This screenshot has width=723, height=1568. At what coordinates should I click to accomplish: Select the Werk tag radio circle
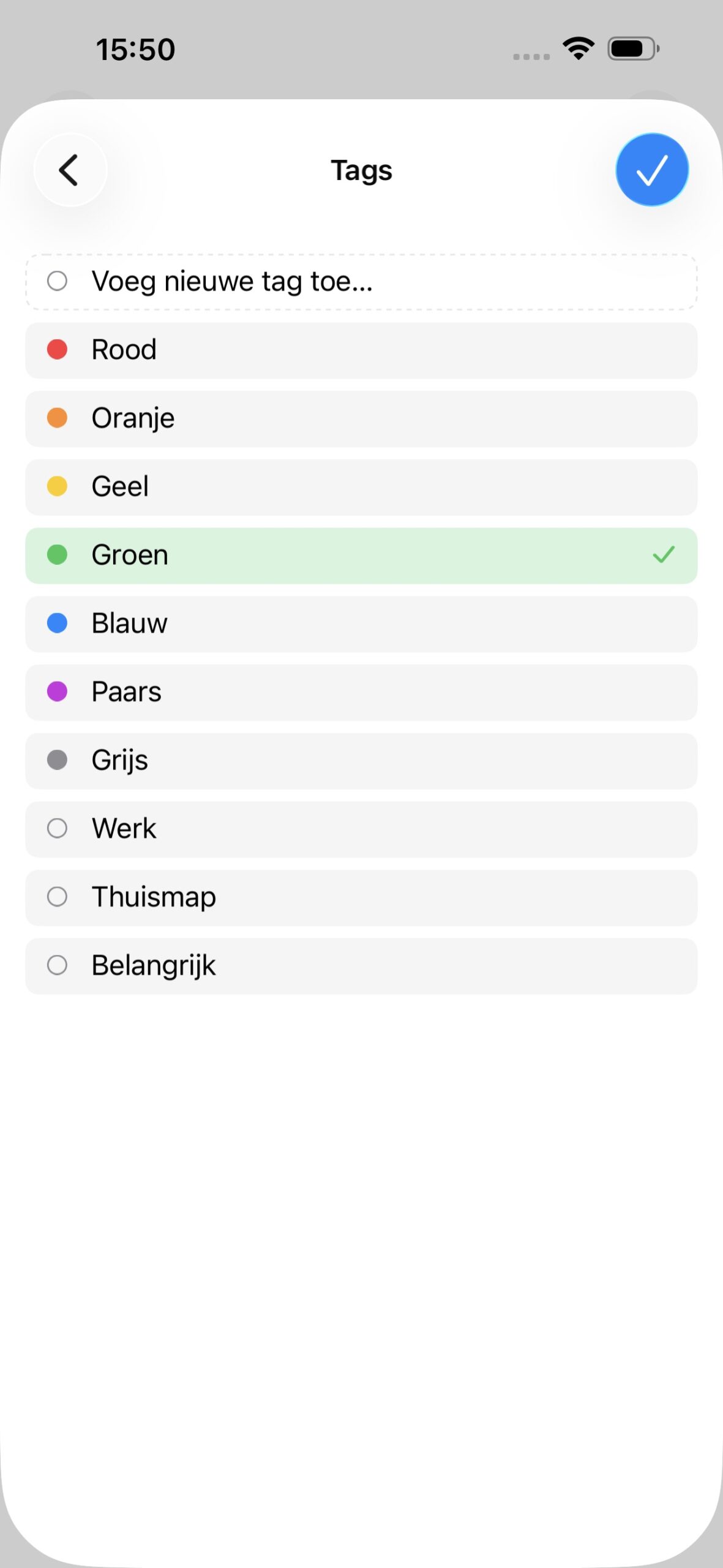58,828
